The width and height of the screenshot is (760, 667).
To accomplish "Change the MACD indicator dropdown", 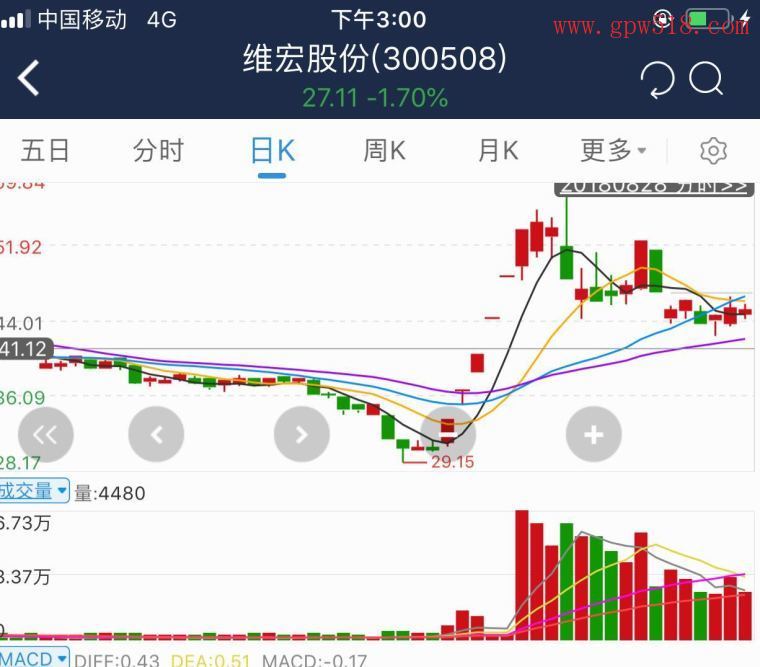I will pos(34,658).
